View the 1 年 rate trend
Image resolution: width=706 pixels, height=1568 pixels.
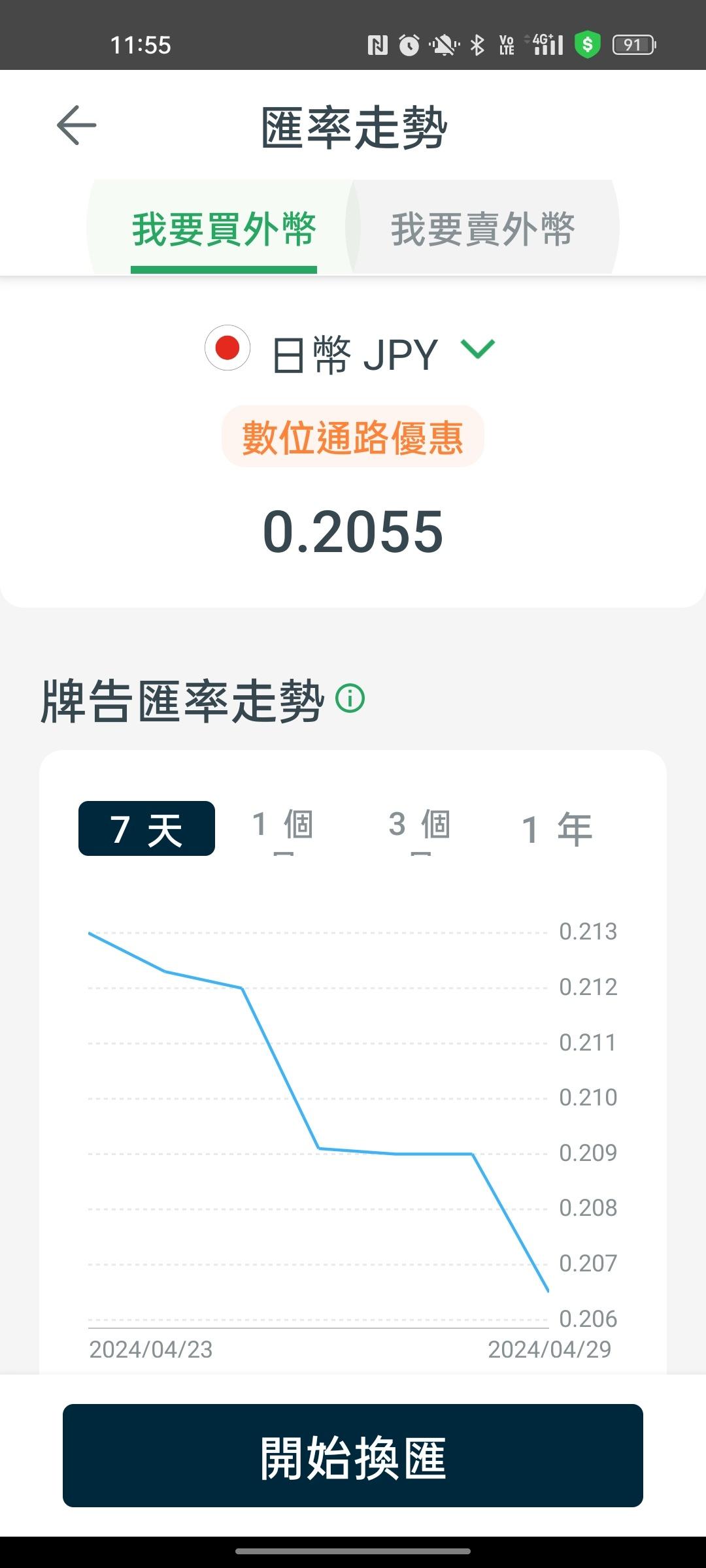coord(557,828)
